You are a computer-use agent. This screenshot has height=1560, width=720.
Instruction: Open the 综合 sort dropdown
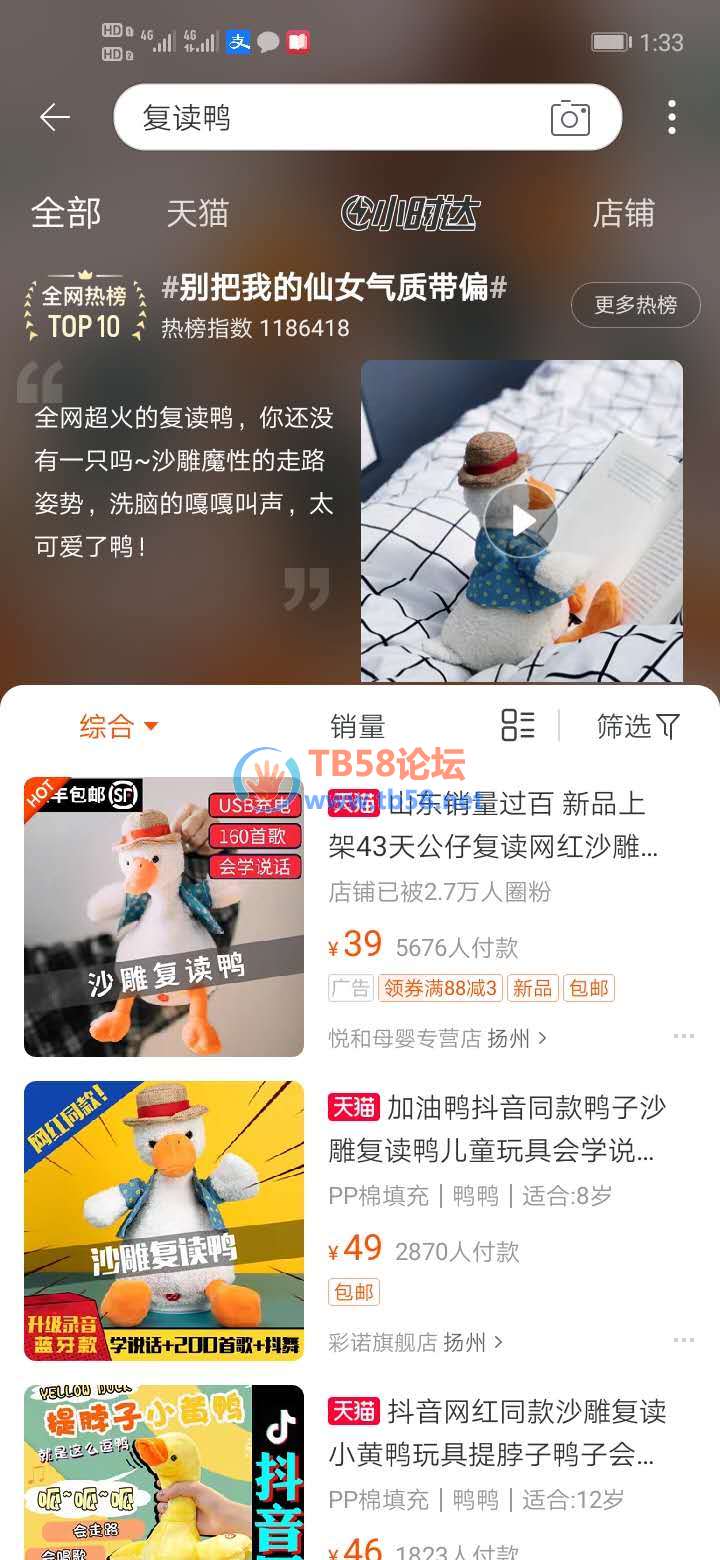point(118,726)
